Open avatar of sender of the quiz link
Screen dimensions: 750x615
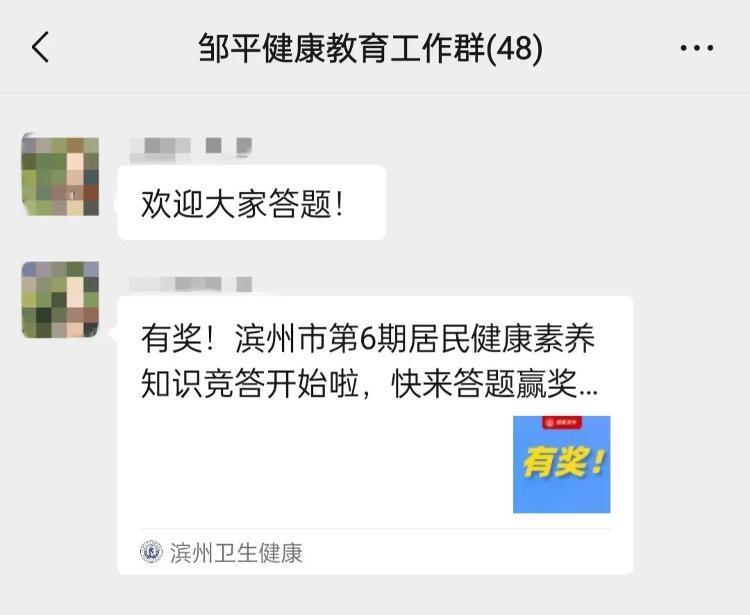point(60,299)
